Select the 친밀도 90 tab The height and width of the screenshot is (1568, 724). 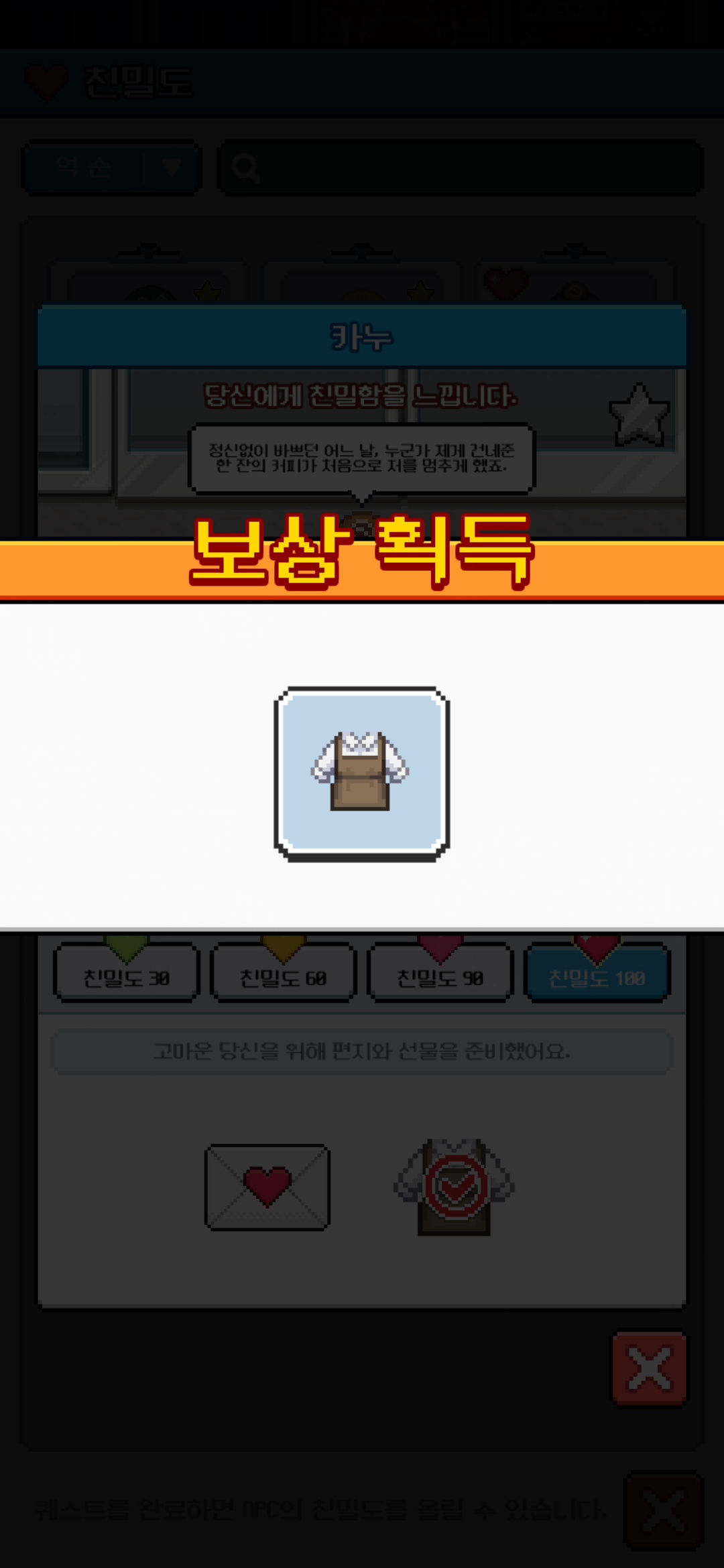coord(440,973)
